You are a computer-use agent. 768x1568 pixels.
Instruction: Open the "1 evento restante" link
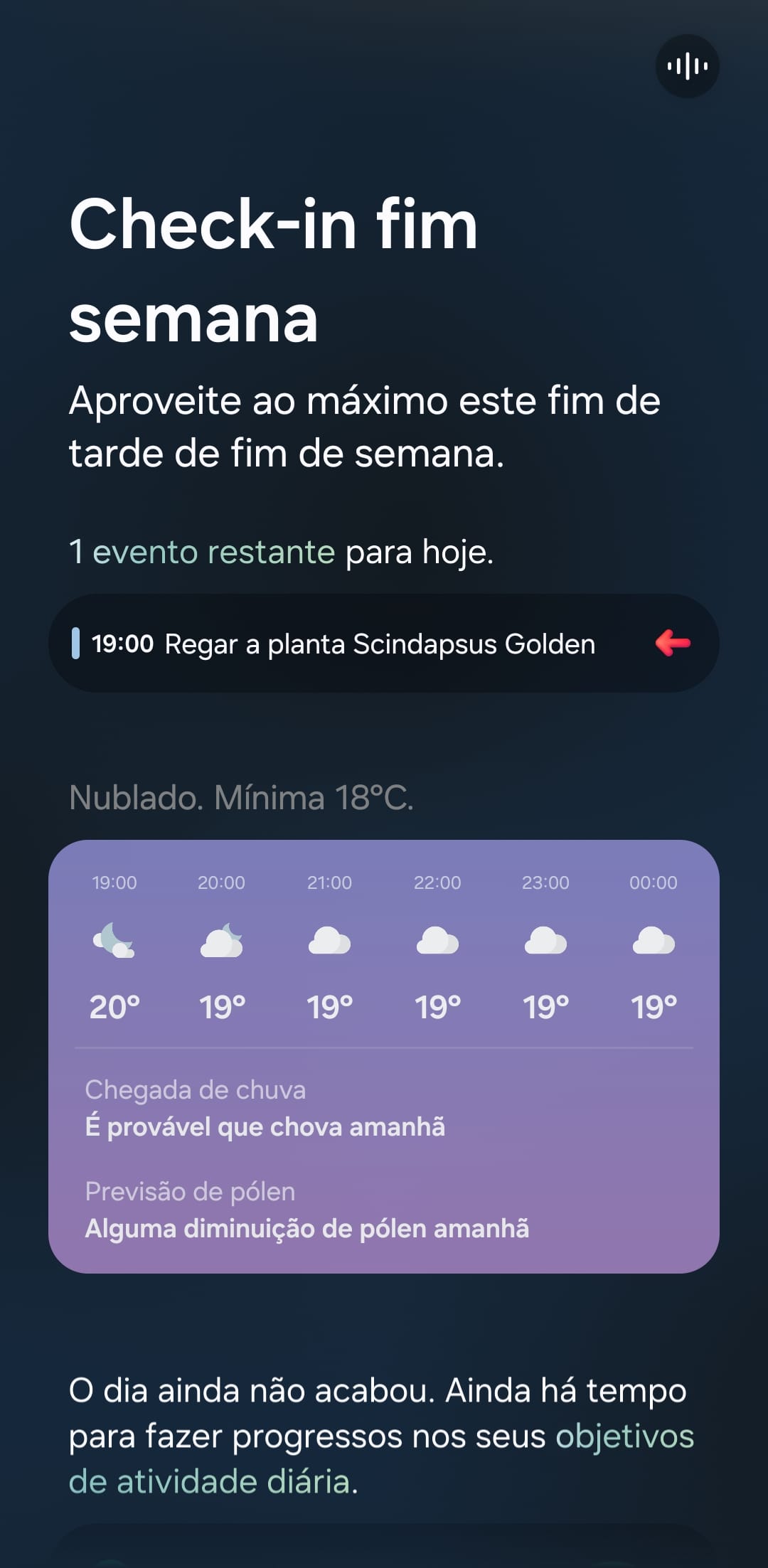[x=202, y=552]
